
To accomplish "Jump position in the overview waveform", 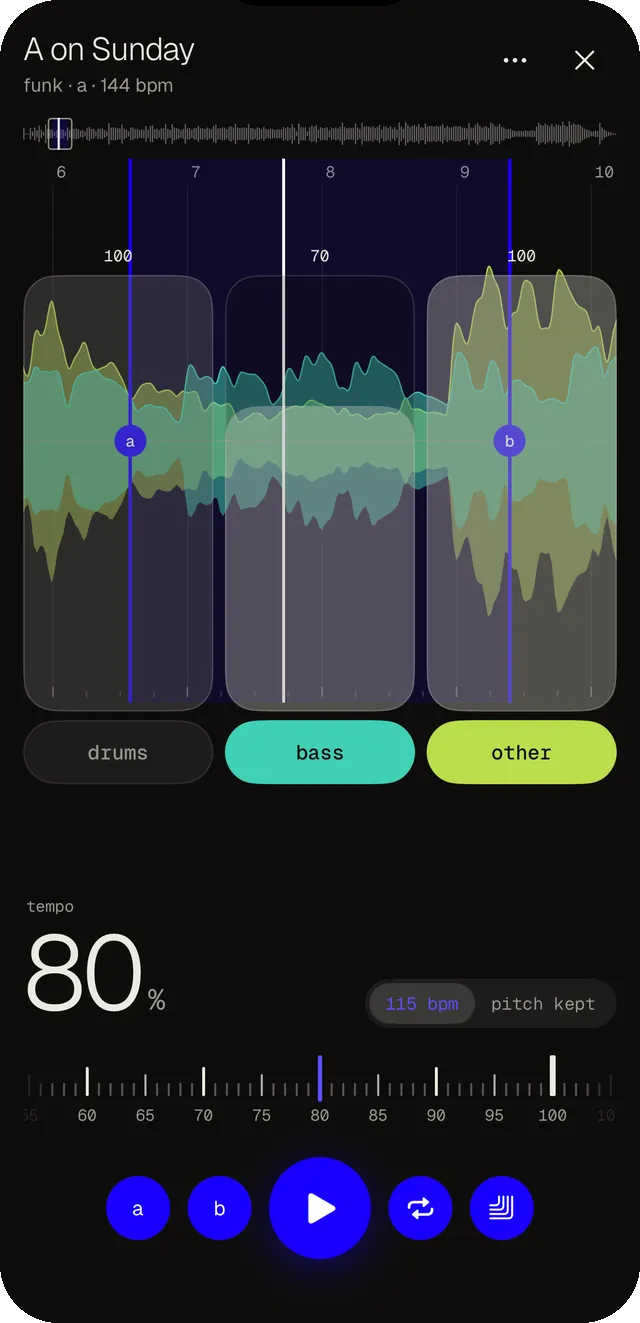I will click(320, 133).
